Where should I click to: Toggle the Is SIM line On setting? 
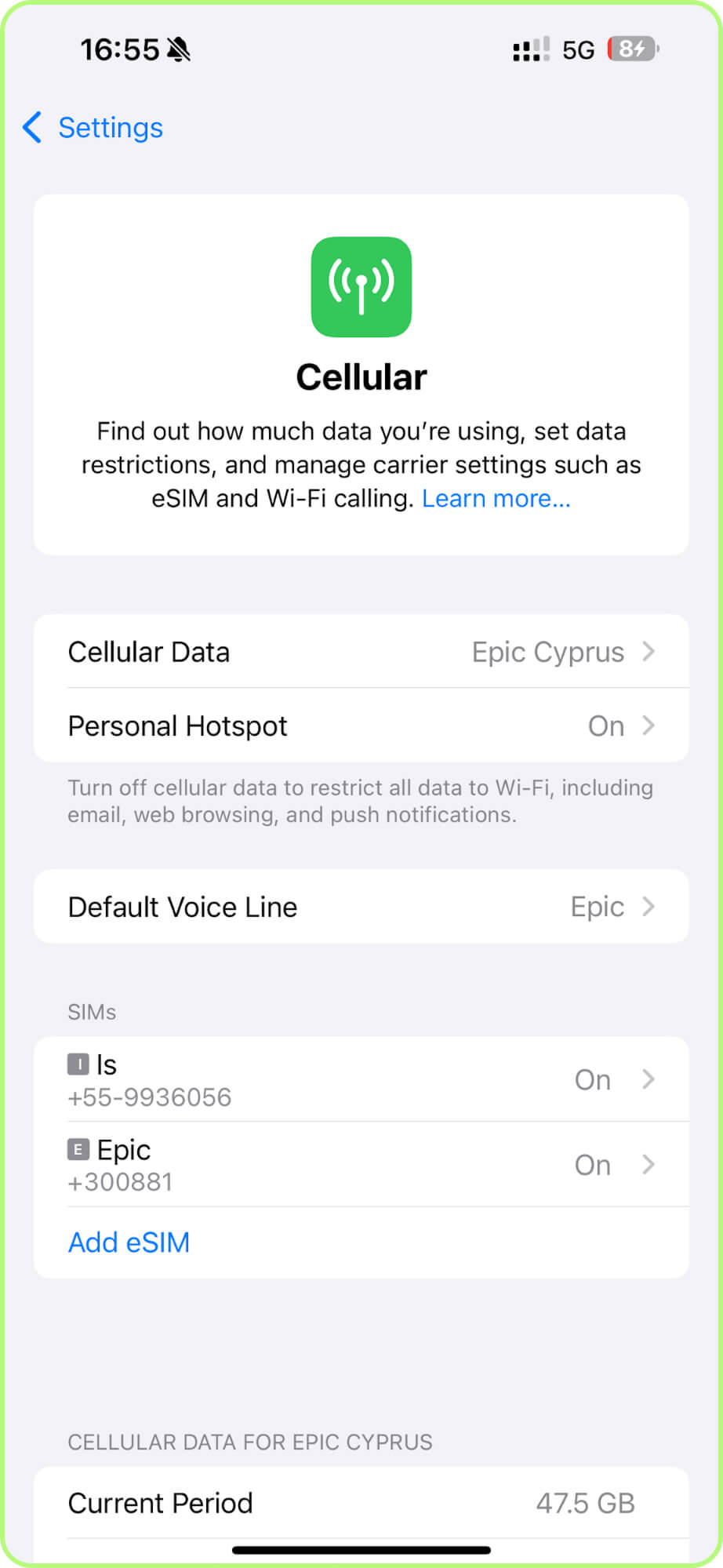[593, 1080]
